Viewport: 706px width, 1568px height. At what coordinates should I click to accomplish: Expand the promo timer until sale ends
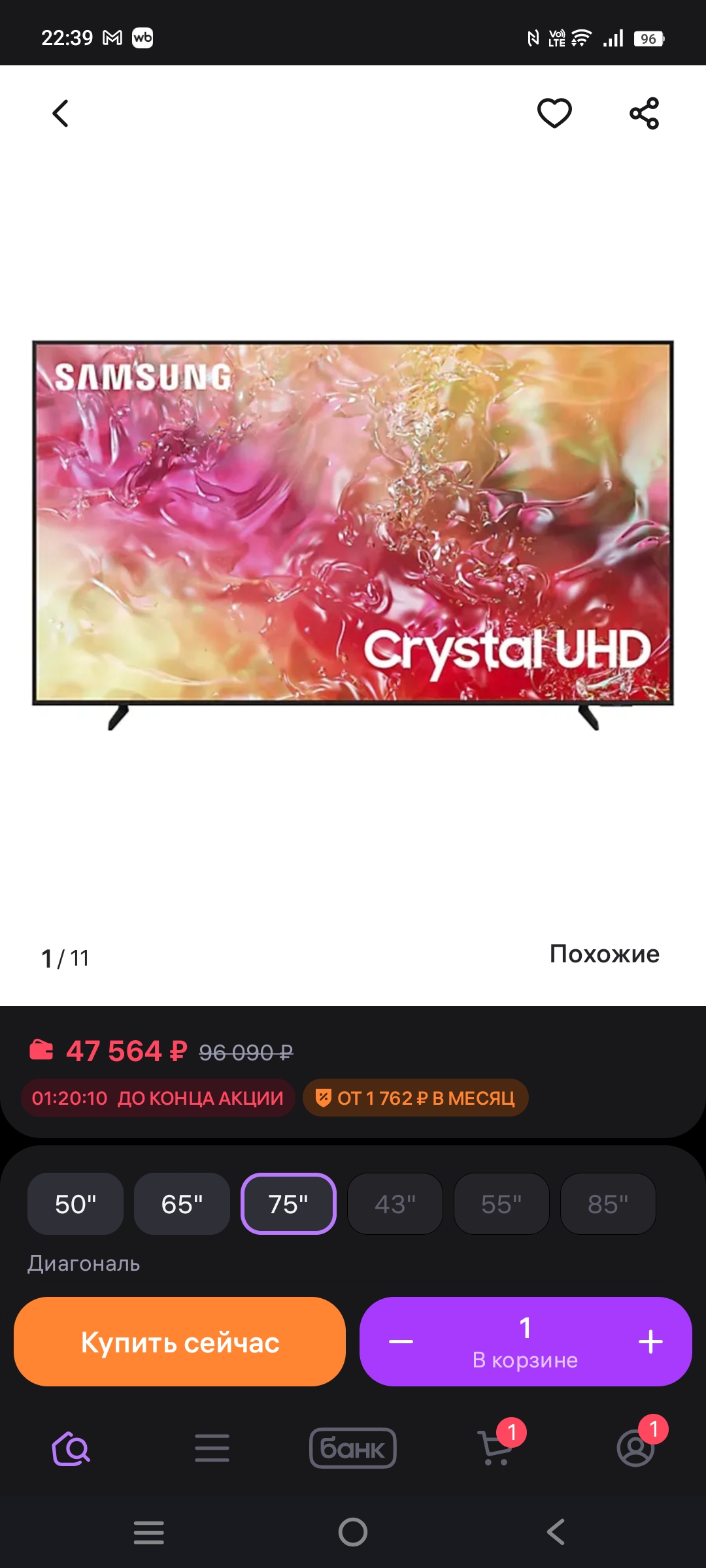click(x=157, y=1098)
